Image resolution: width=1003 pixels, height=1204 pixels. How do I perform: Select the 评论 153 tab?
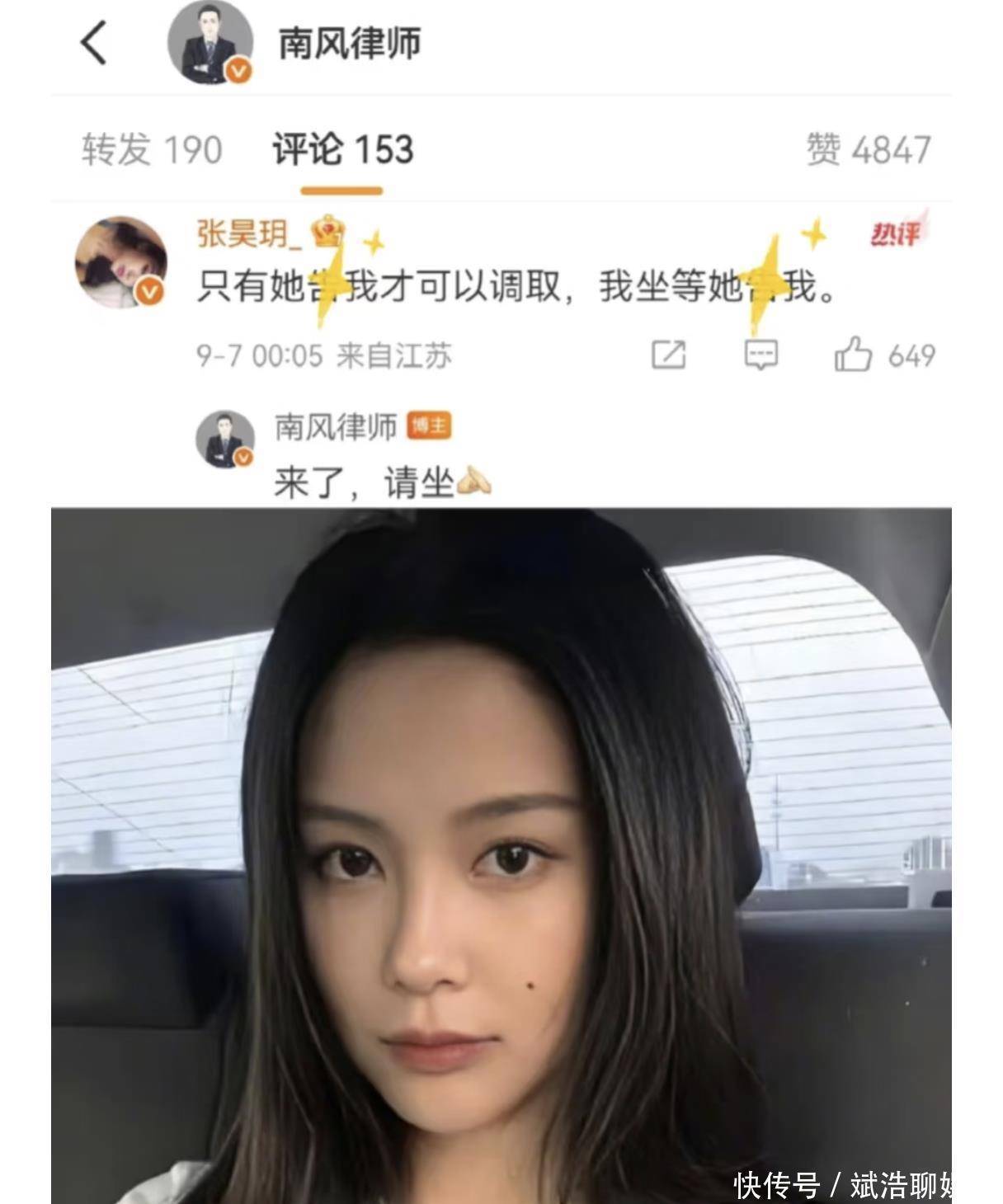pos(342,150)
